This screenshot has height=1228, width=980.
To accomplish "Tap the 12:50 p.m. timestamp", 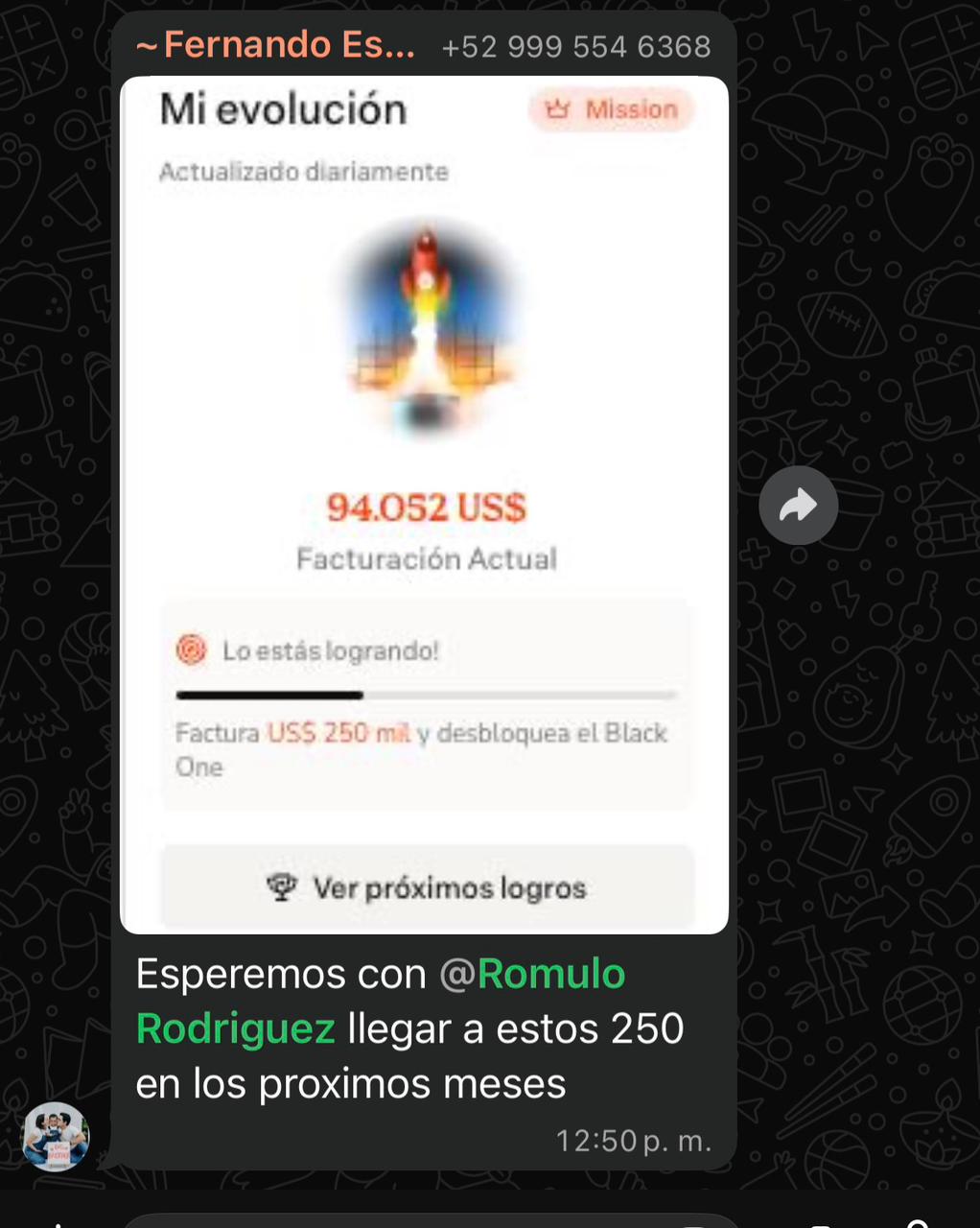I will pos(633,1141).
